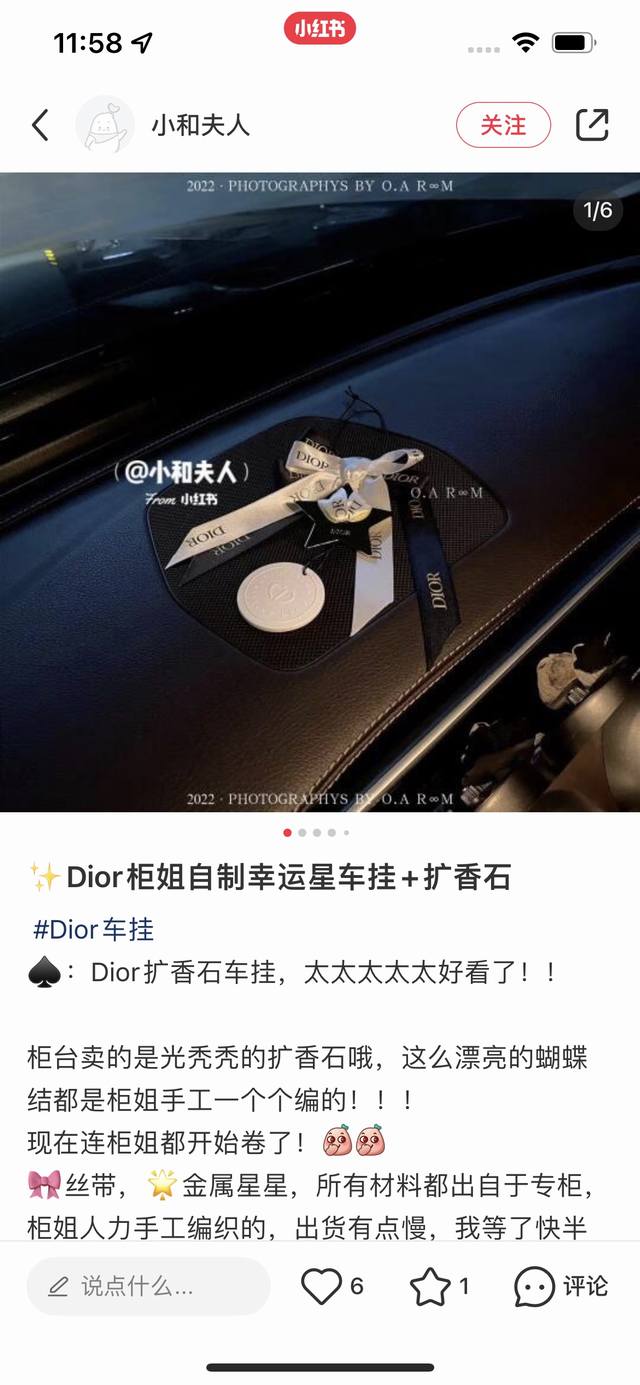
Task: Open the Dior car charm photo
Action: click(x=320, y=492)
